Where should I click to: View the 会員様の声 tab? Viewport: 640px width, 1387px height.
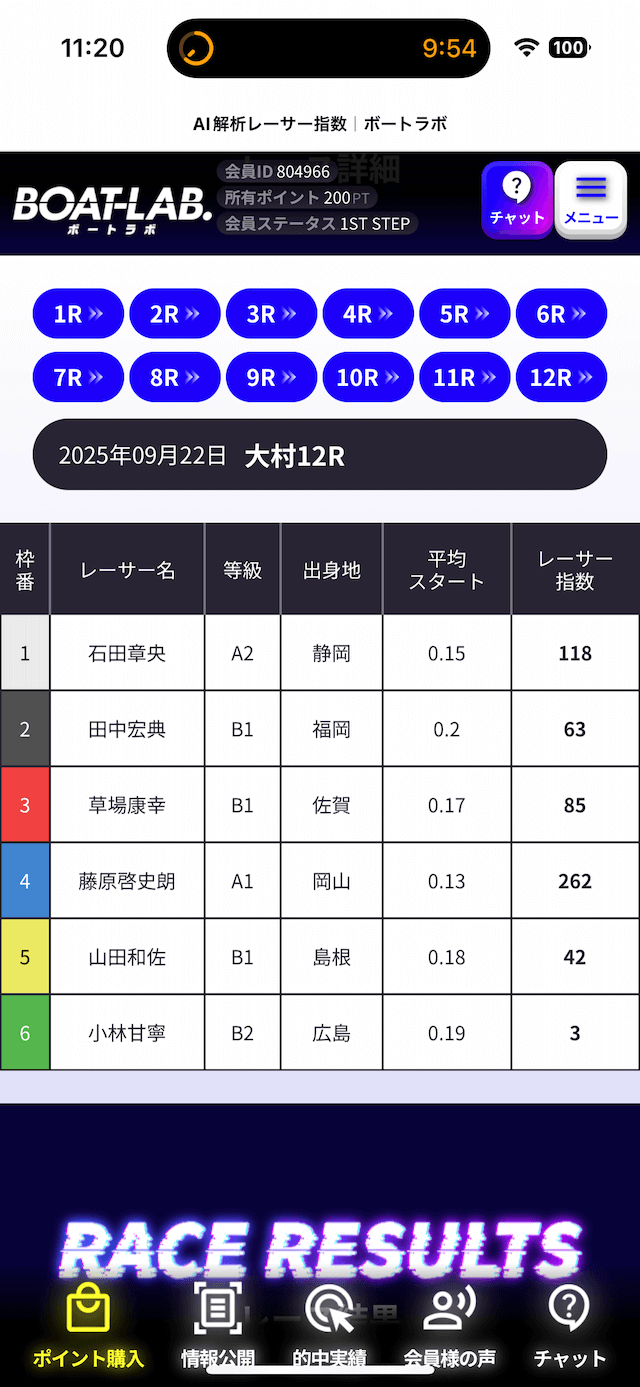[x=449, y=1326]
